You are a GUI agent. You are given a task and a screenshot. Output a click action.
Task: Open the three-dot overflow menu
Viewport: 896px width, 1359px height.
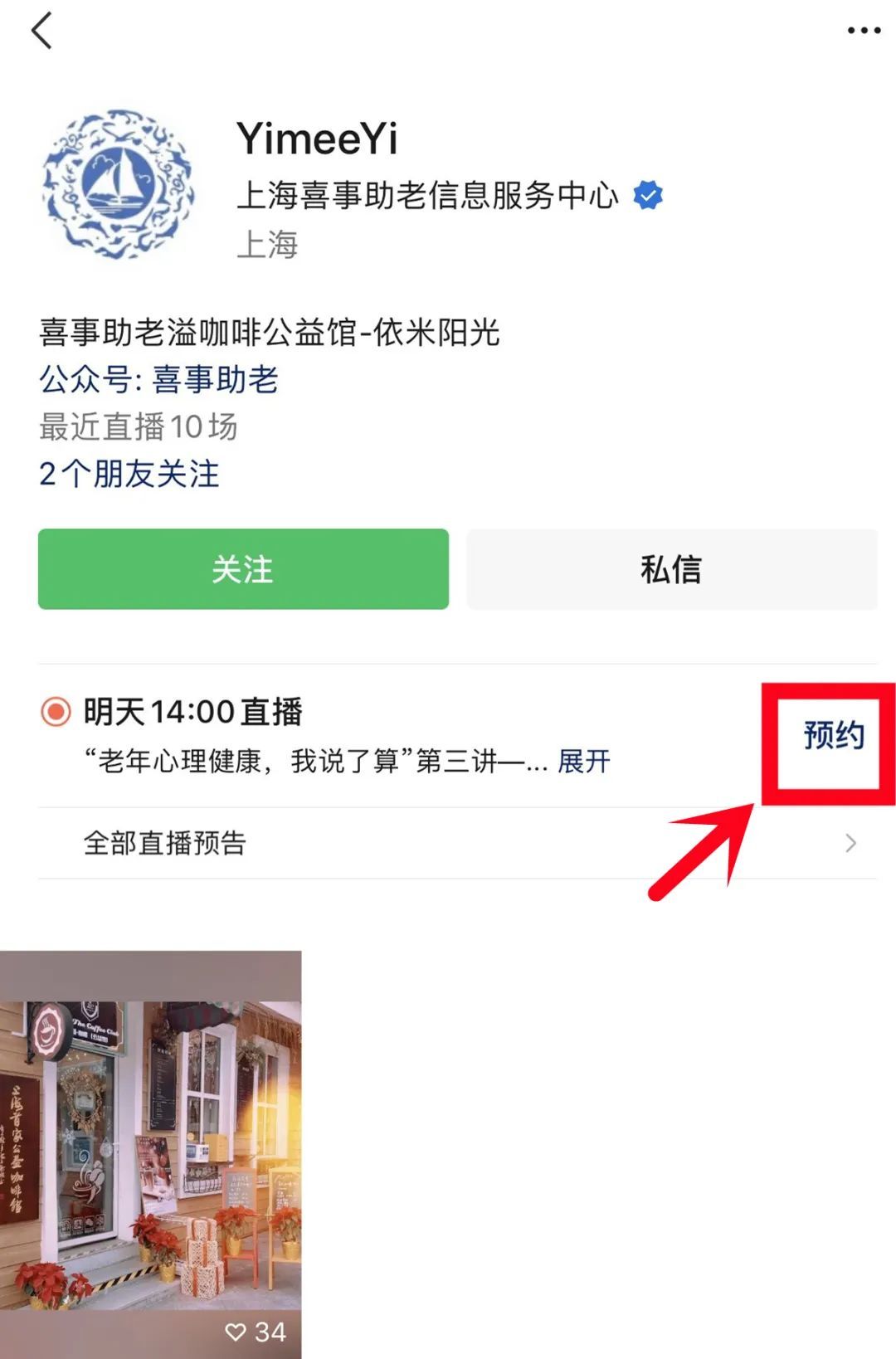[x=863, y=31]
